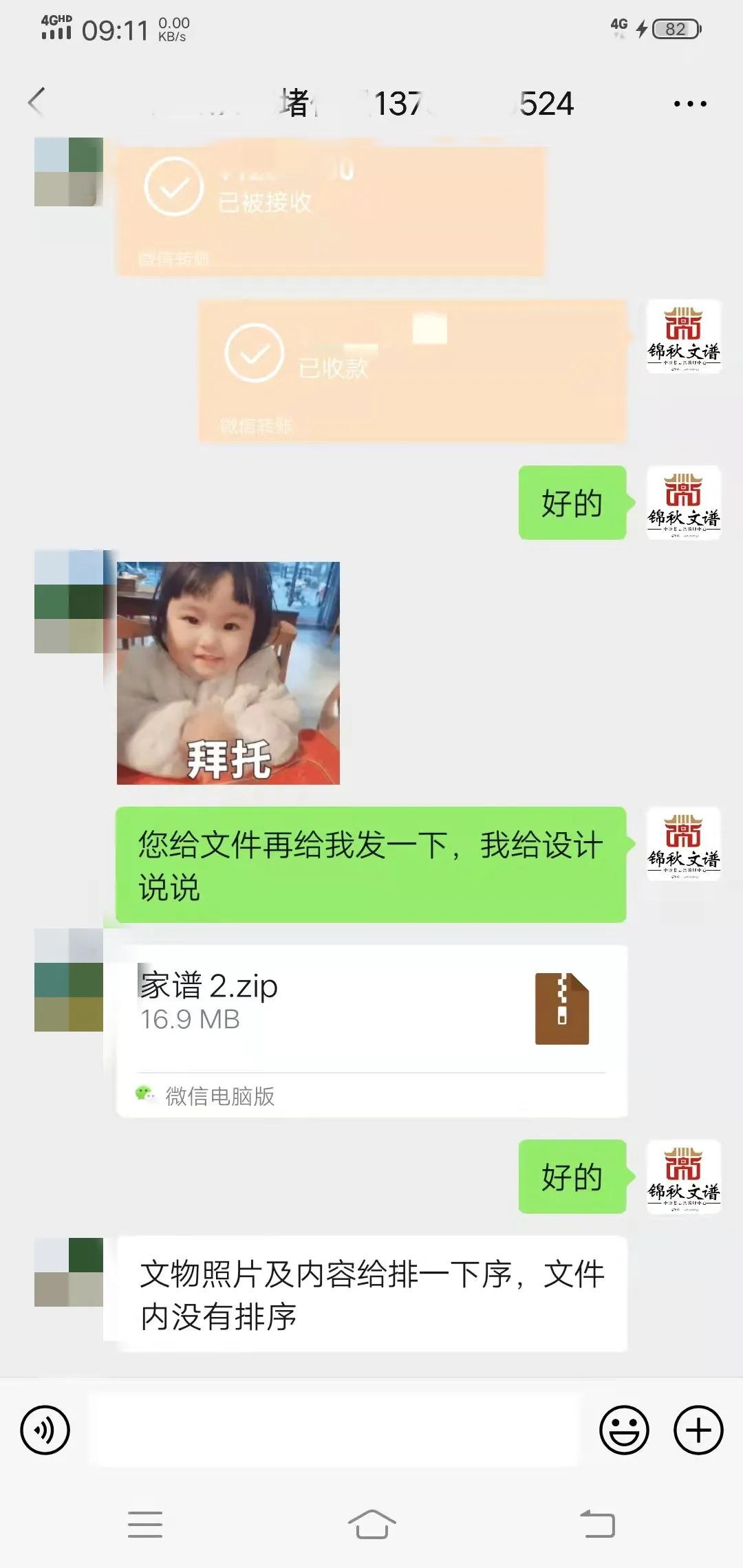Open the received transfer 已被接收 card

tap(330, 210)
